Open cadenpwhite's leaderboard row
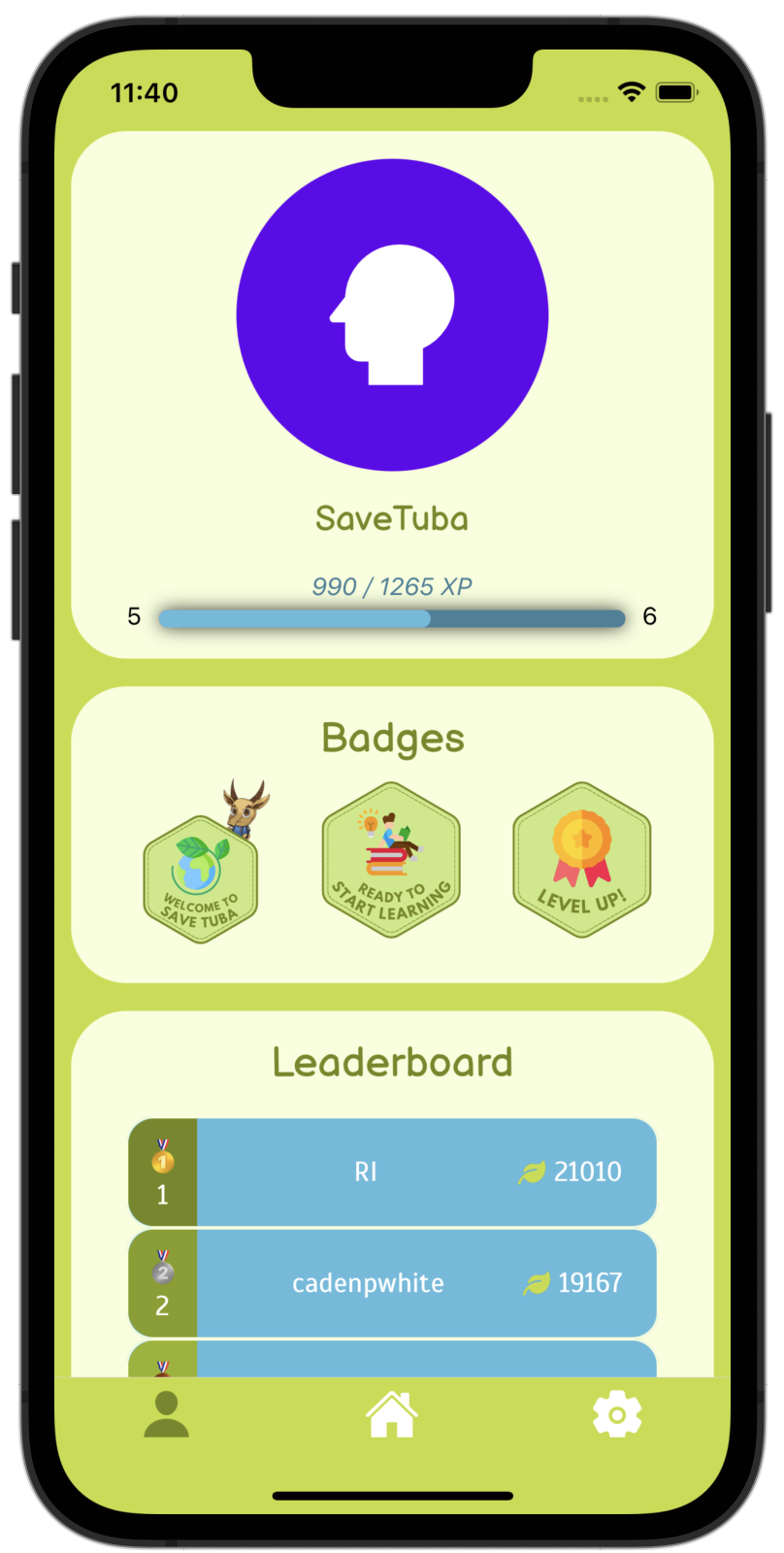Image resolution: width=784 pixels, height=1553 pixels. click(392, 1283)
